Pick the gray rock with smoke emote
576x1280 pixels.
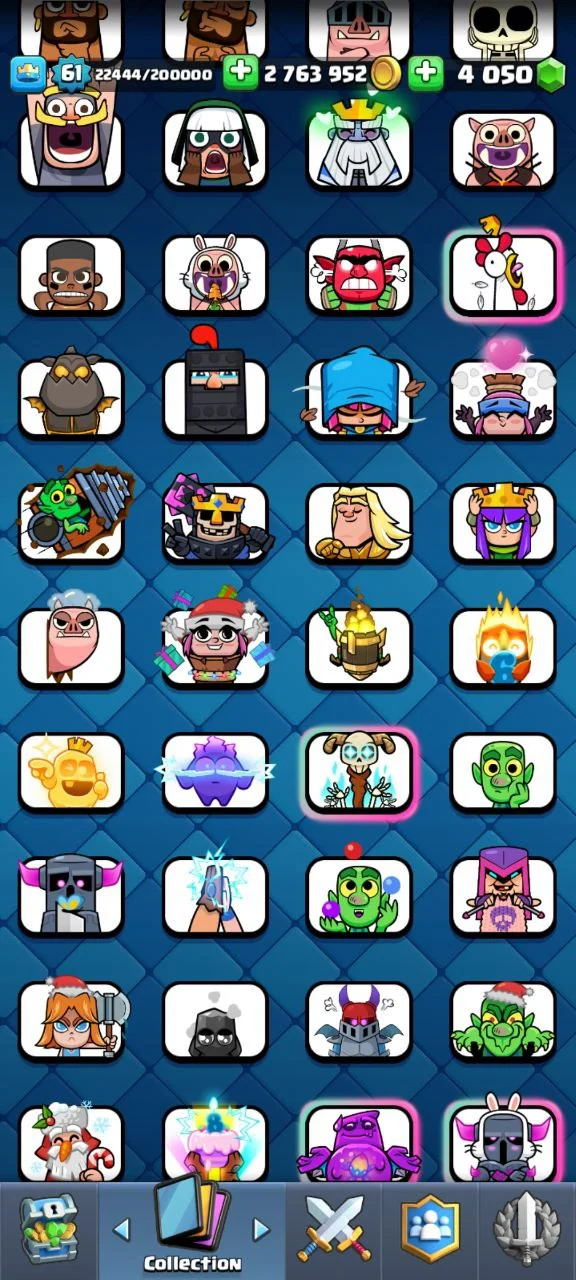[215, 1020]
